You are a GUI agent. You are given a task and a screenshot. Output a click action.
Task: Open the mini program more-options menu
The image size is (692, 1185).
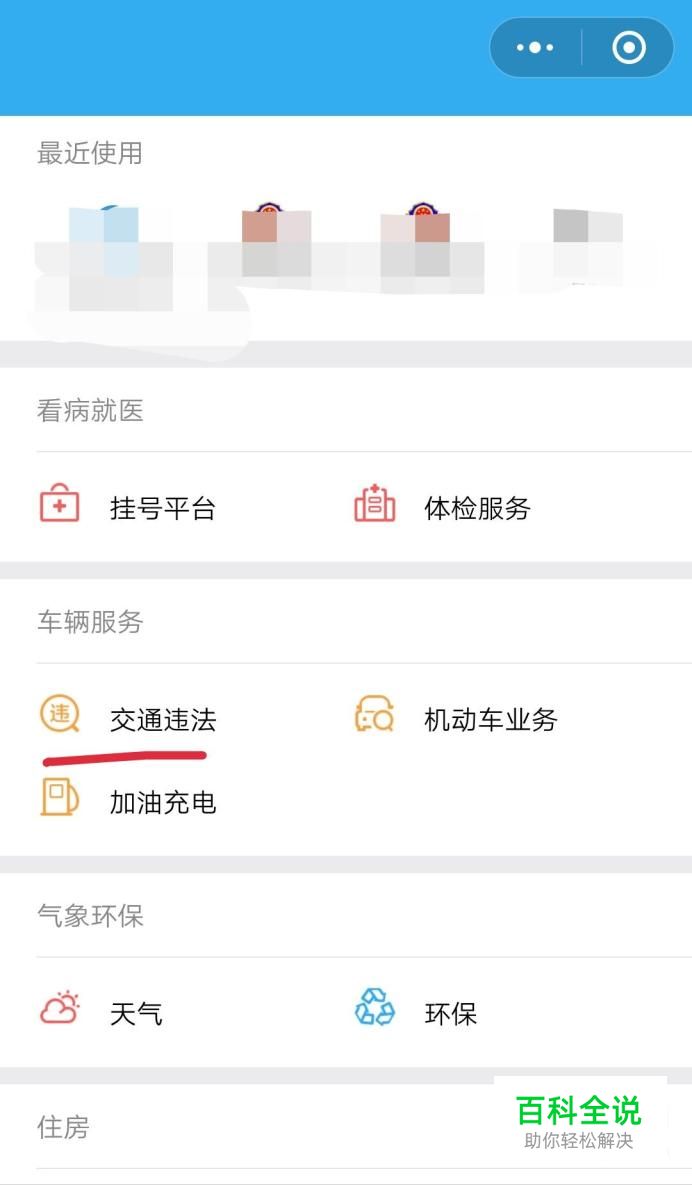[x=535, y=48]
